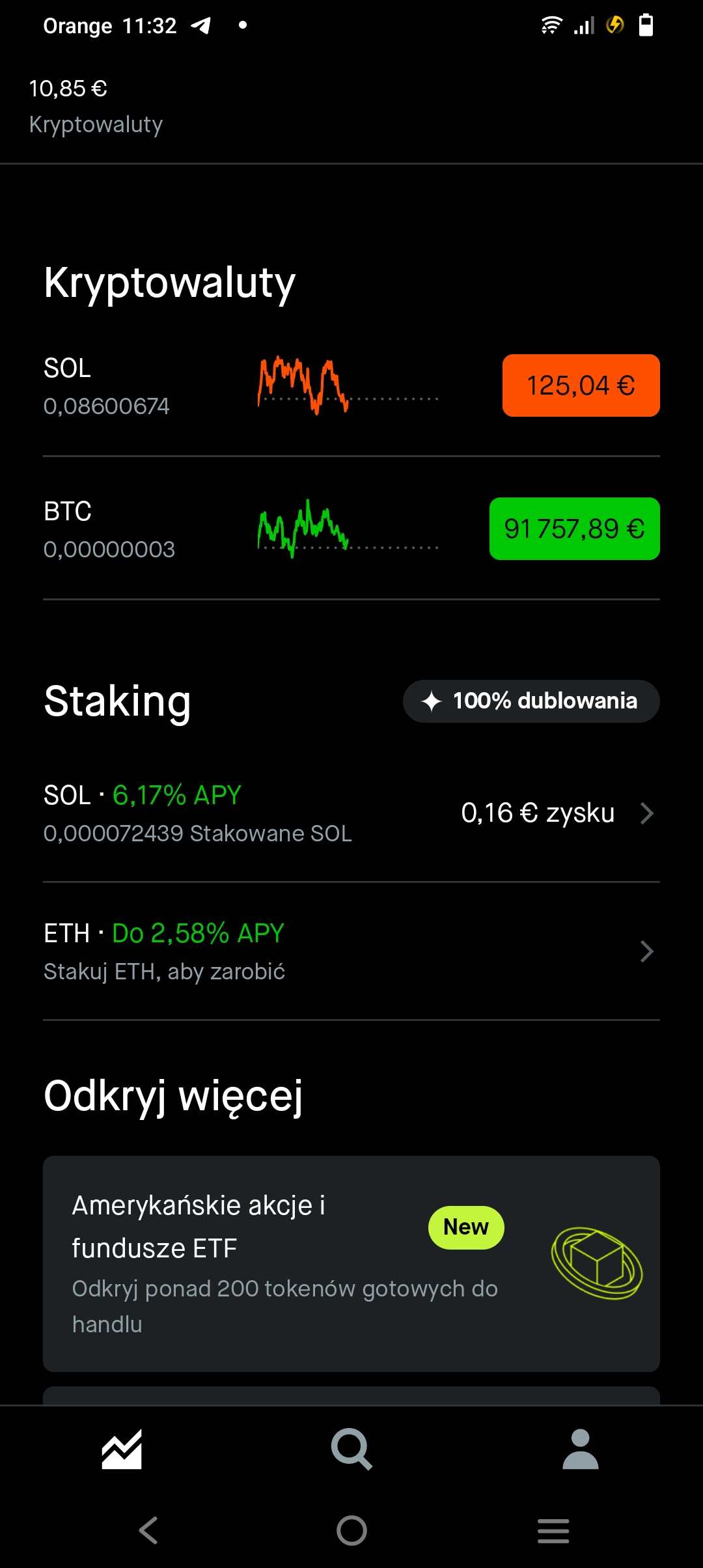
Task: Switch to the profile tab
Action: coord(580,1449)
